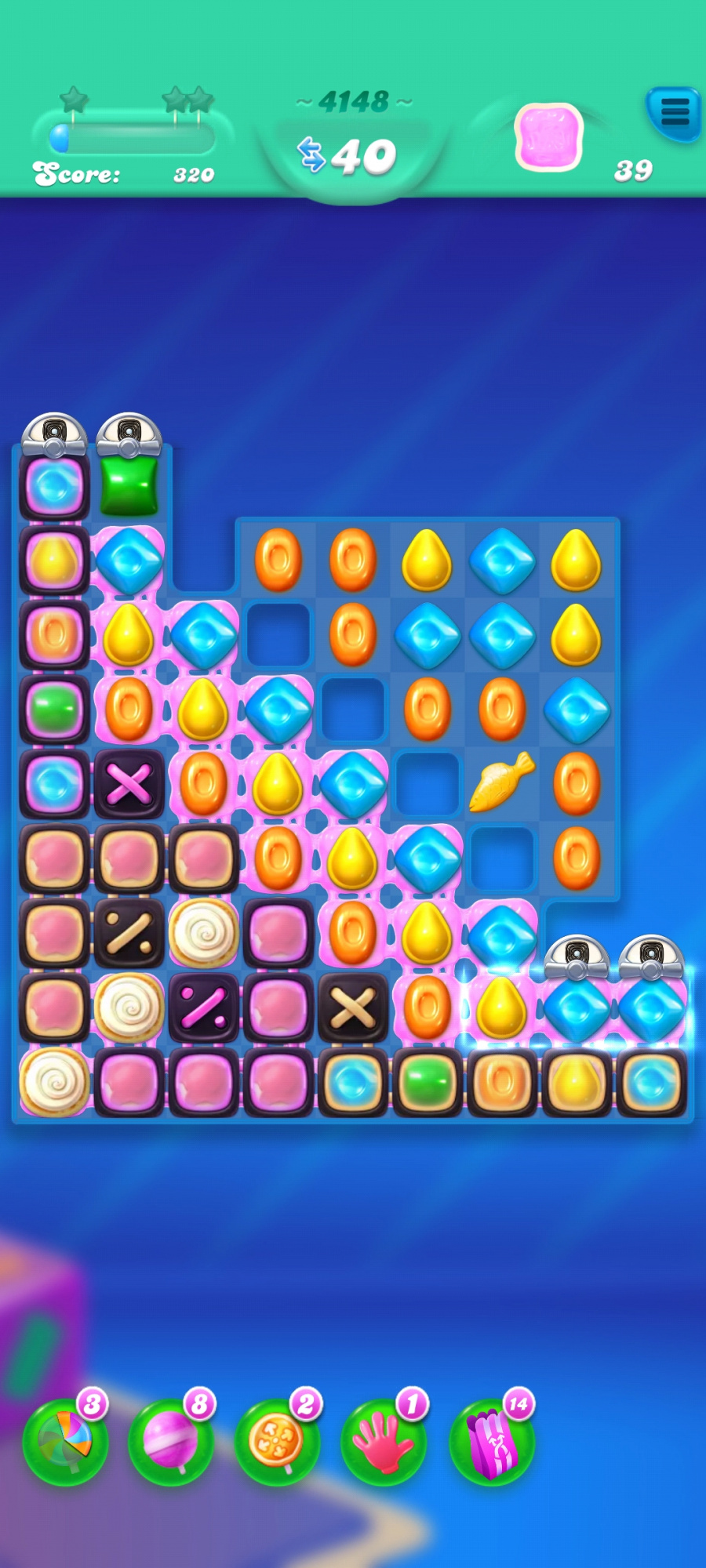This screenshot has height=1568, width=706.
Task: Tap the green candy under the dispenser
Action: coord(129,486)
